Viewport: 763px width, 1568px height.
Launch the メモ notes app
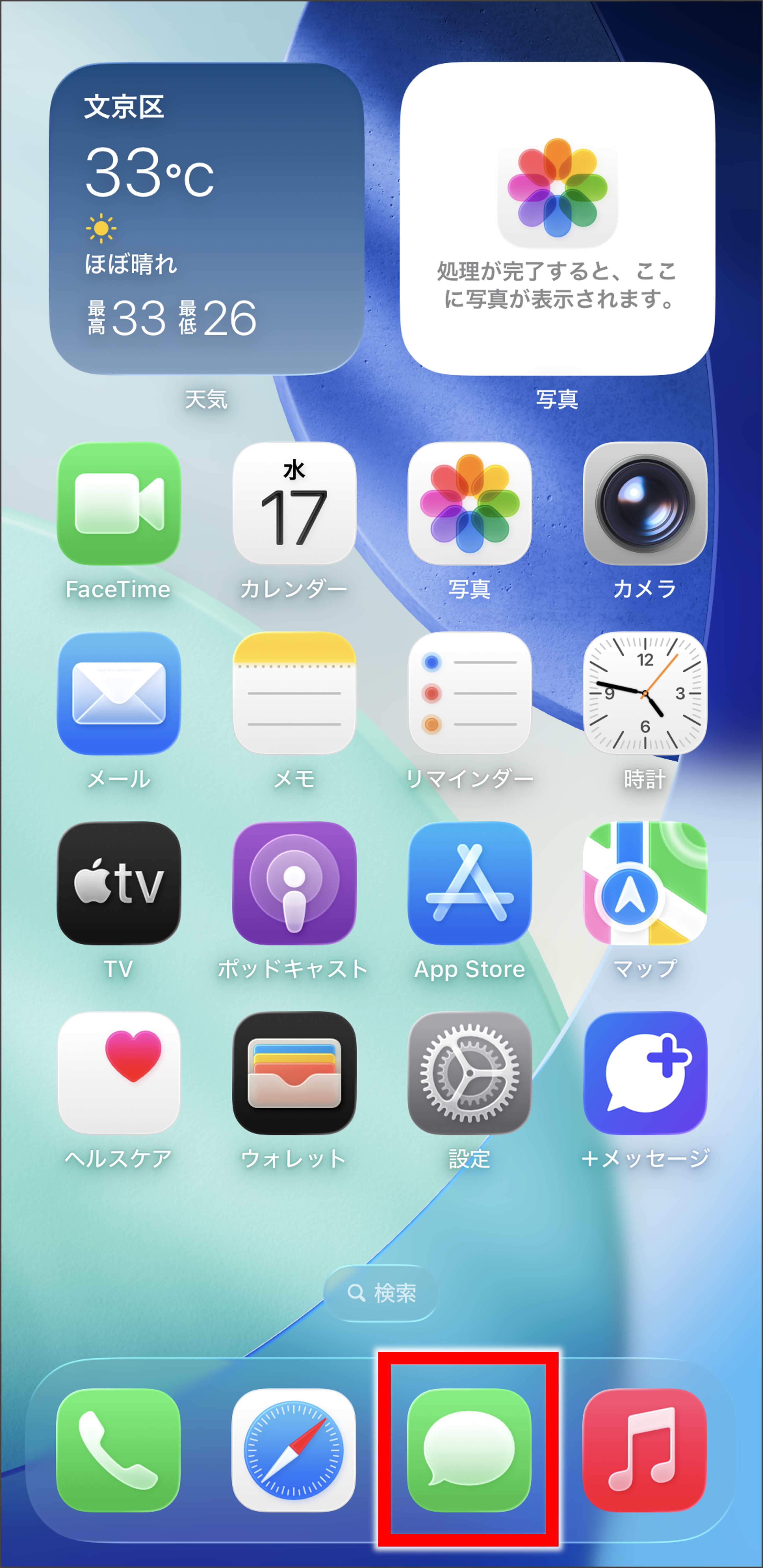tap(294, 693)
